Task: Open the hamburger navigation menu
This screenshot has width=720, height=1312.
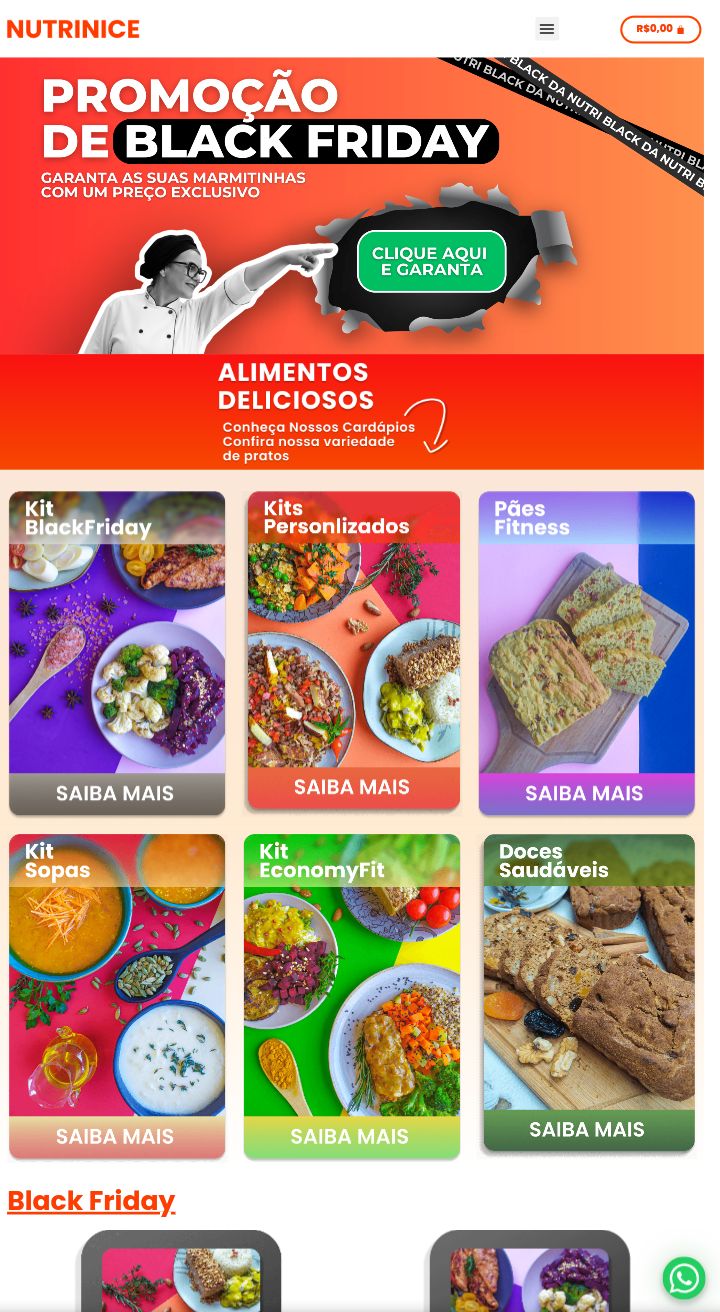Action: click(547, 29)
